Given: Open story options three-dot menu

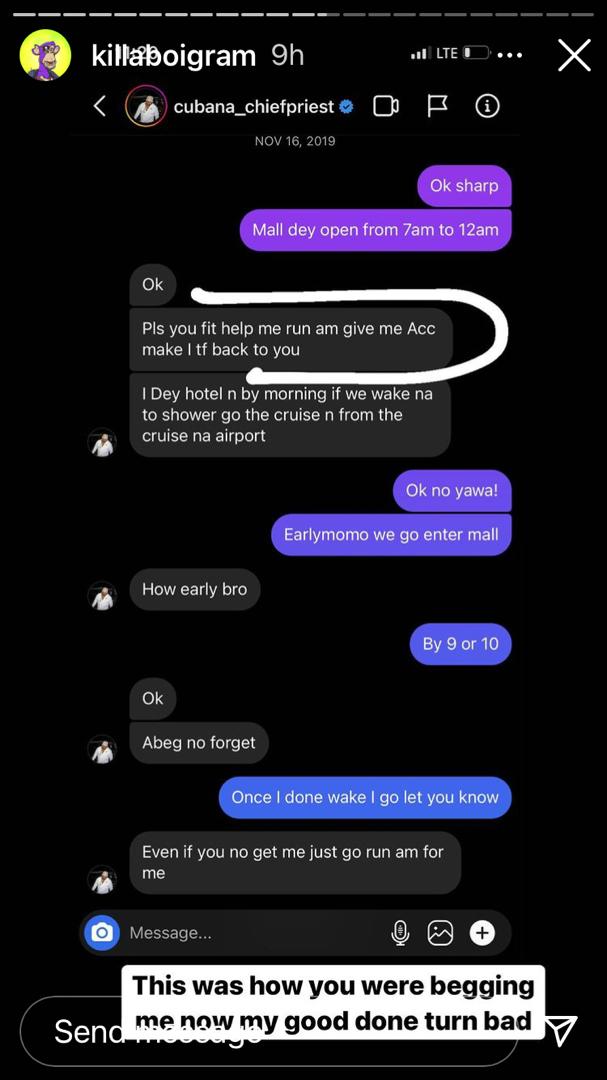Looking at the screenshot, I should tap(509, 55).
